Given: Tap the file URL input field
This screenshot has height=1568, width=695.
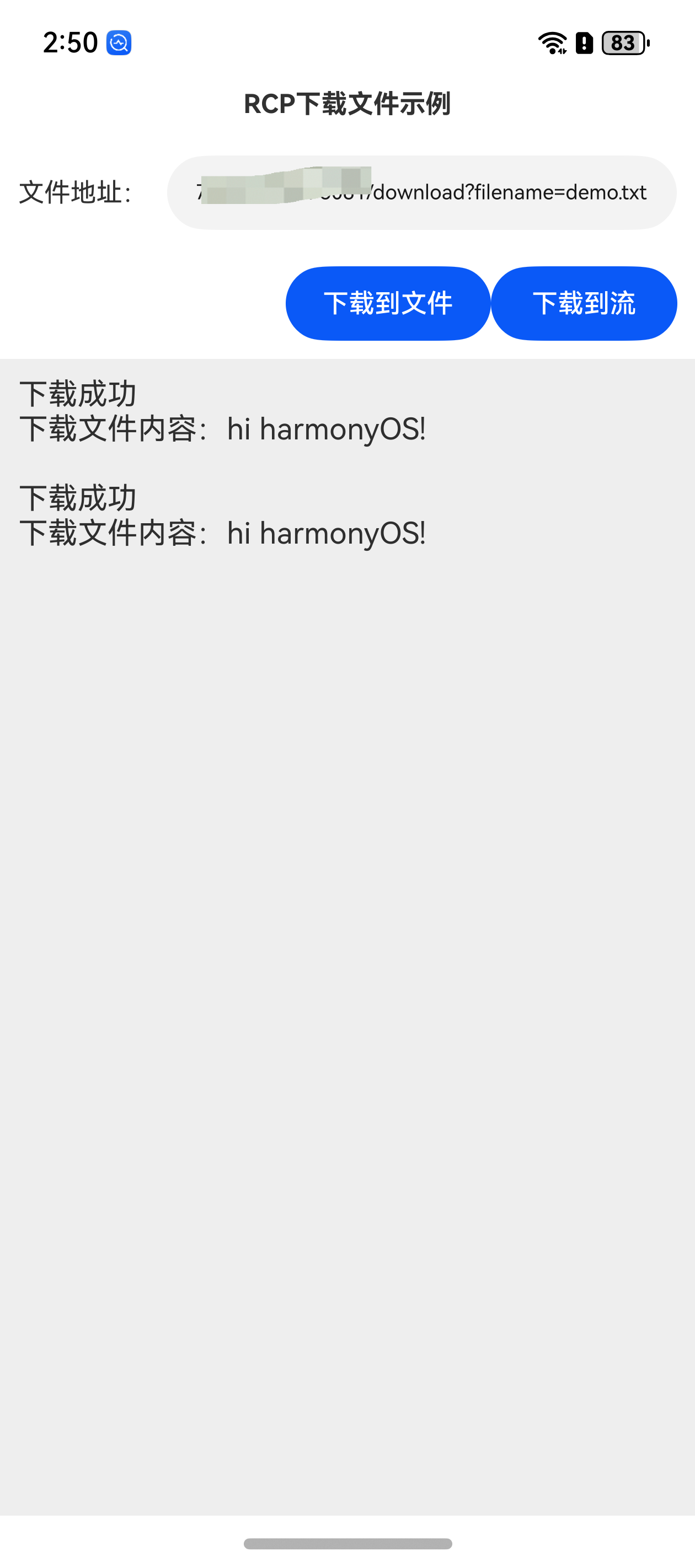Looking at the screenshot, I should pyautogui.click(x=421, y=193).
